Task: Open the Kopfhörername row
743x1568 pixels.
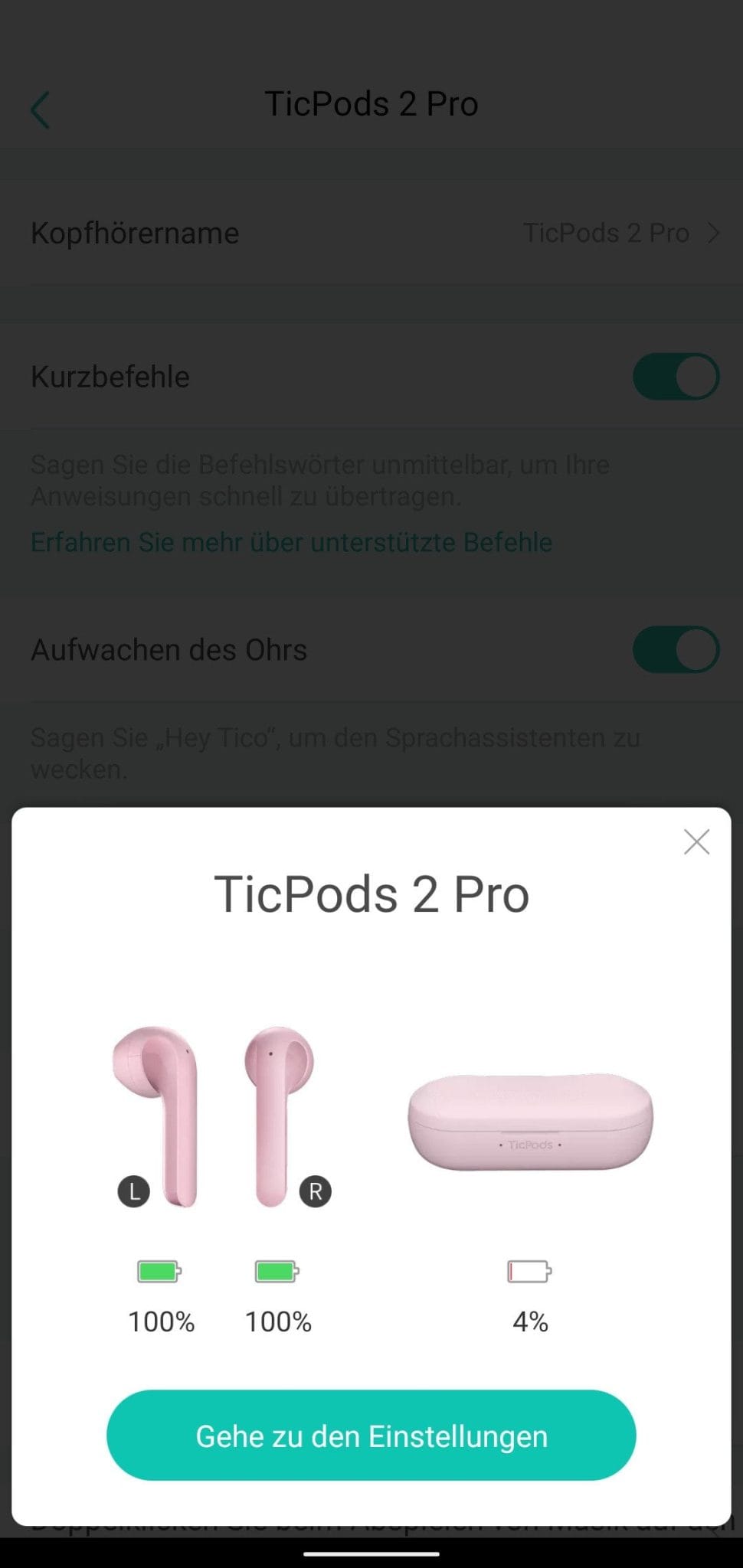Action: point(371,233)
